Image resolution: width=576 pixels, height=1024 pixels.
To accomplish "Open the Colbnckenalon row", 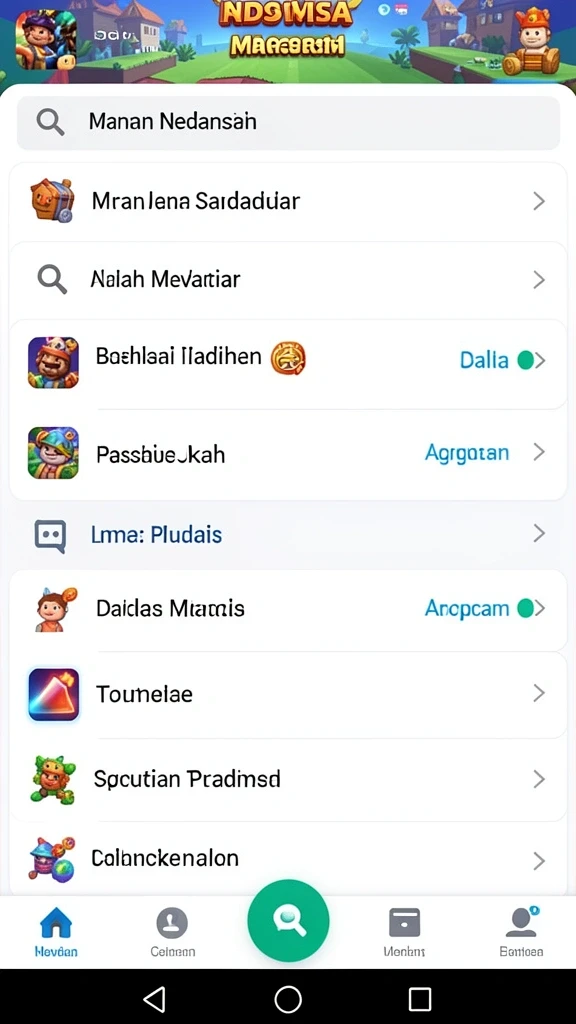I will pos(288,859).
